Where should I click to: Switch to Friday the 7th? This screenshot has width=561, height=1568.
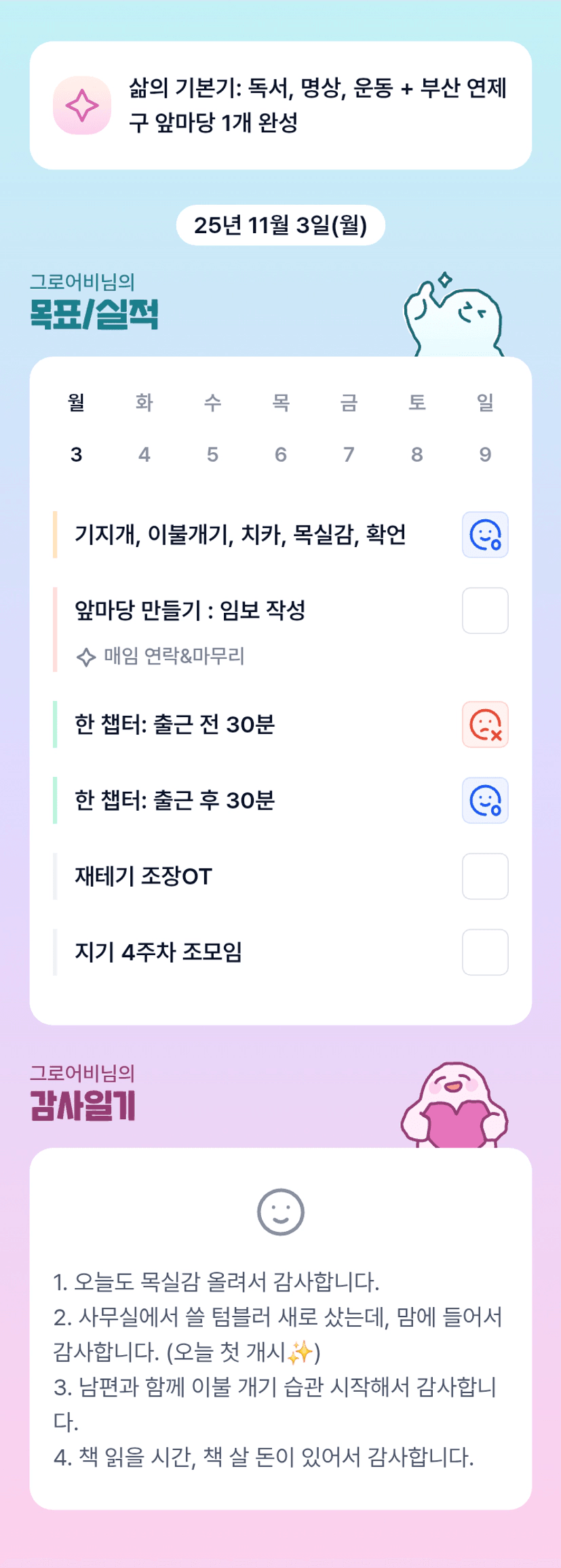coord(349,428)
